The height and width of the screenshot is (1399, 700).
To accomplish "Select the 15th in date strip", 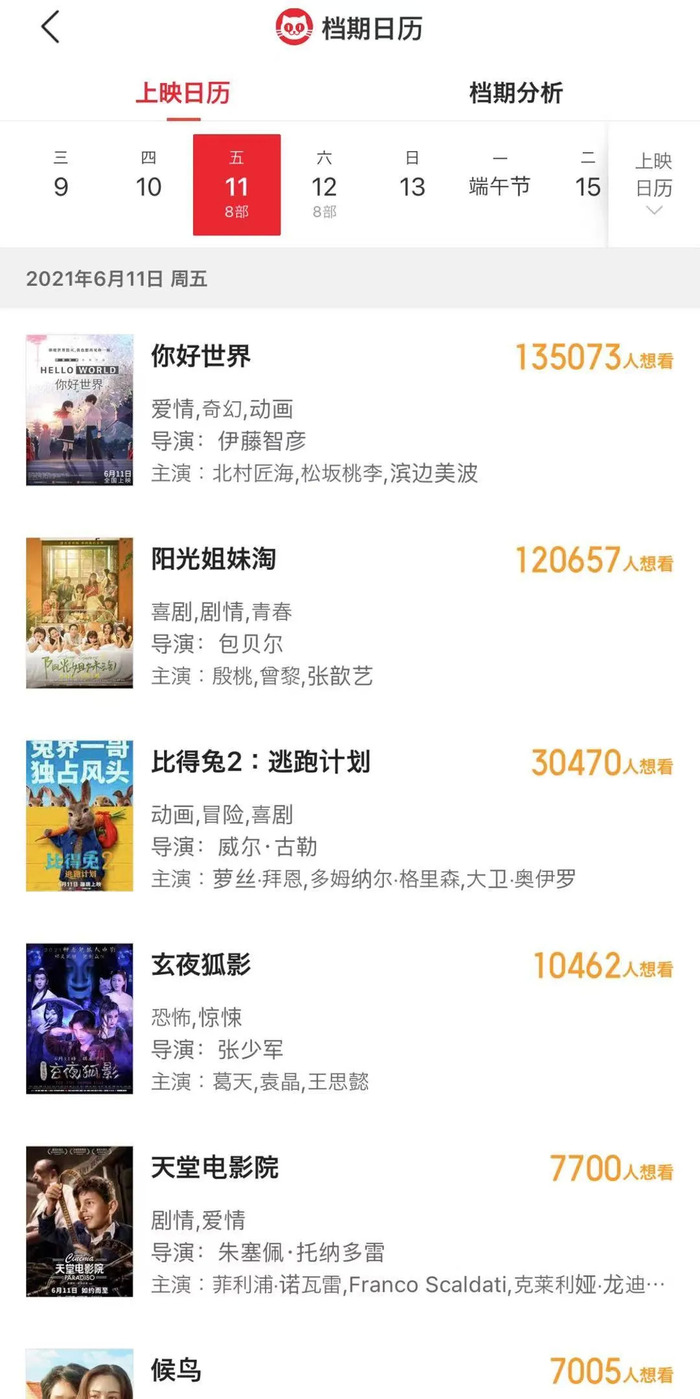I will click(x=588, y=176).
